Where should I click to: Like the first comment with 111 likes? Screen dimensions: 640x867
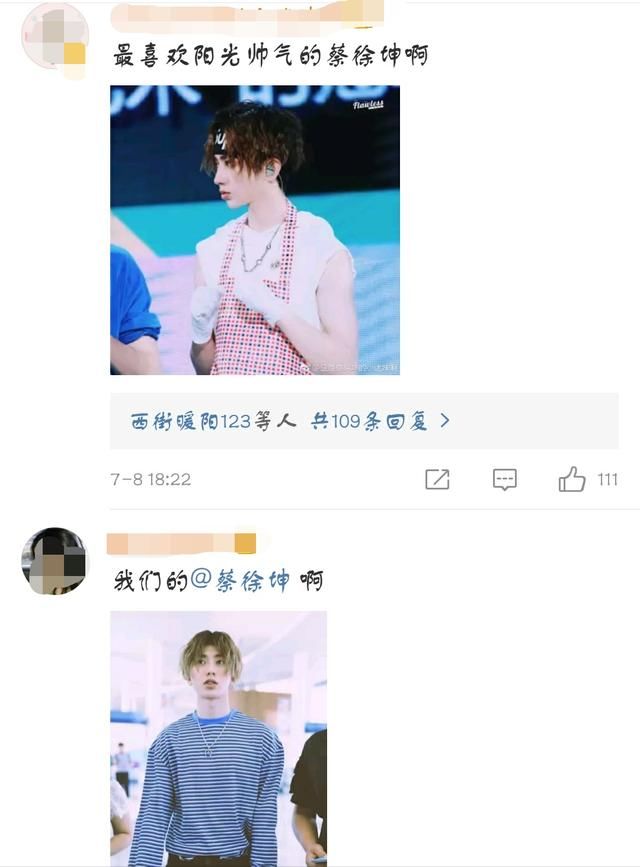pyautogui.click(x=573, y=479)
